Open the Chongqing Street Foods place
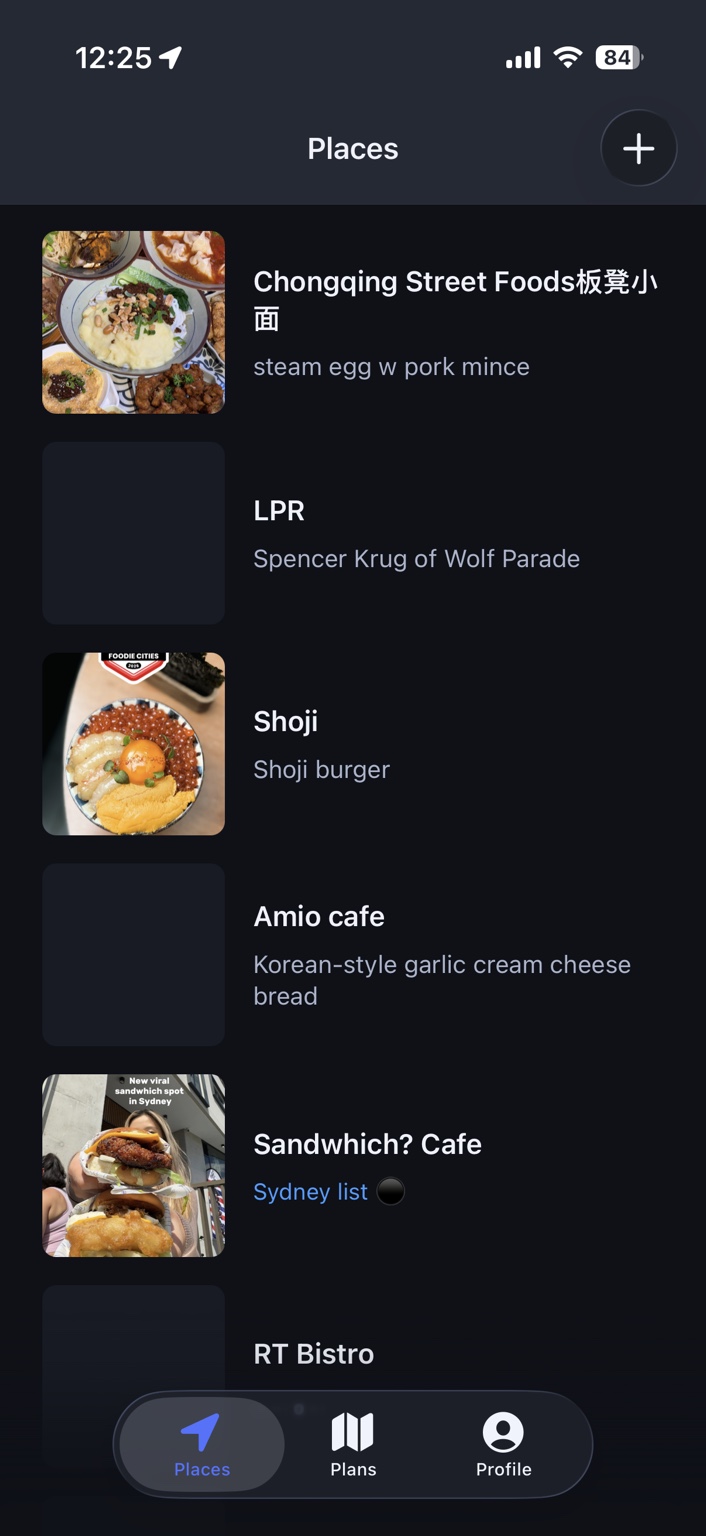Screen dimensions: 706x1536 point(353,322)
